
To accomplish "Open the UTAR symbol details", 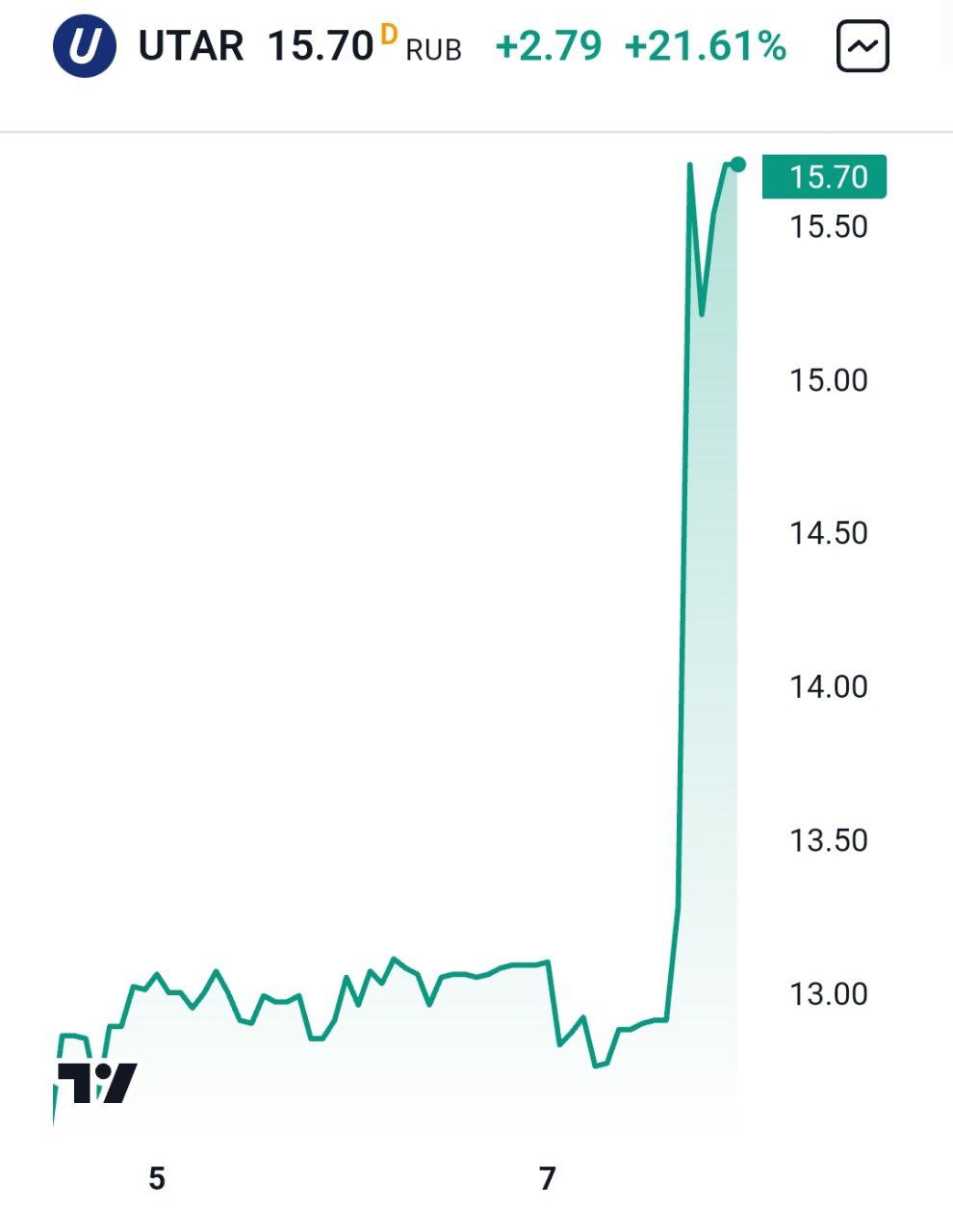I will pyautogui.click(x=191, y=46).
